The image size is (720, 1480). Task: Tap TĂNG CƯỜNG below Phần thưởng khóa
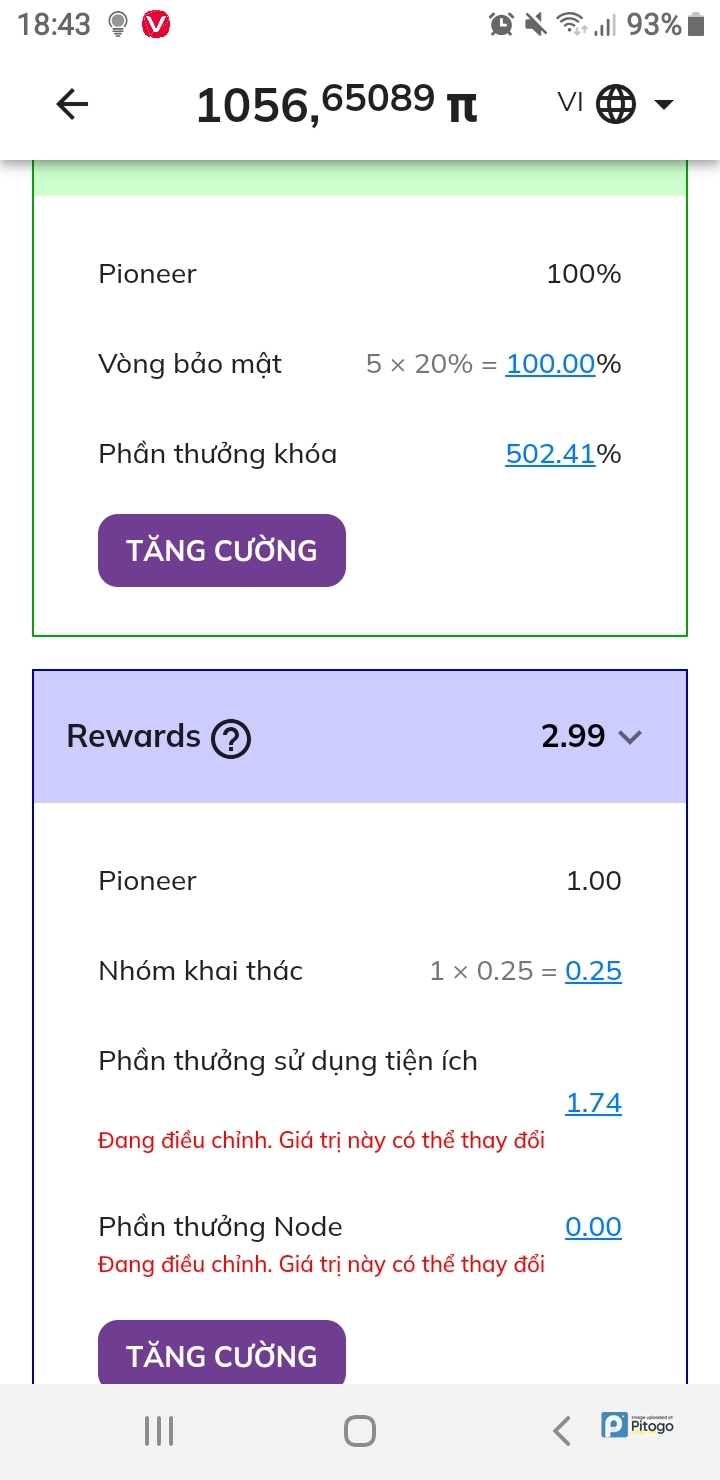(x=222, y=550)
